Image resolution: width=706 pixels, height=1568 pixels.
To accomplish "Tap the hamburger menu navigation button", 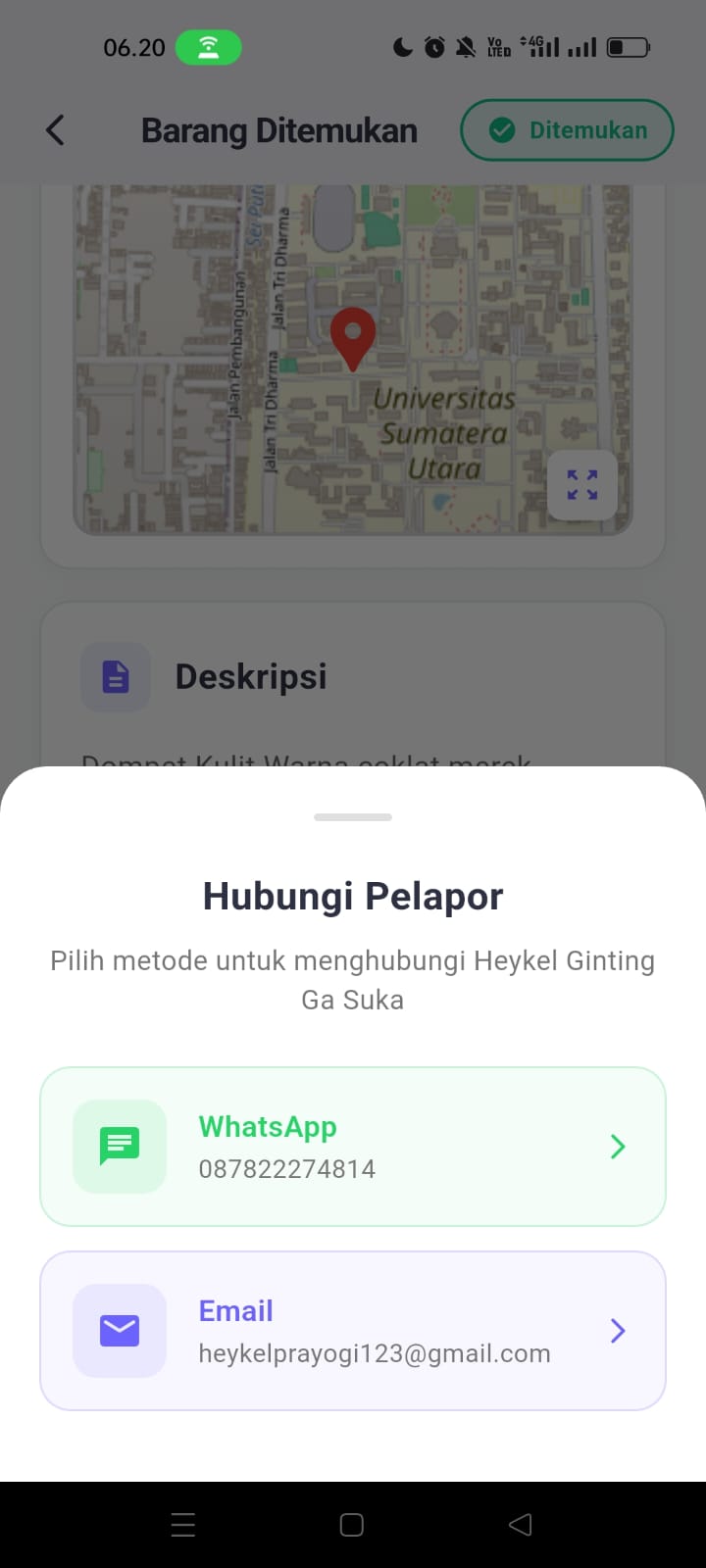I will coord(183,1524).
